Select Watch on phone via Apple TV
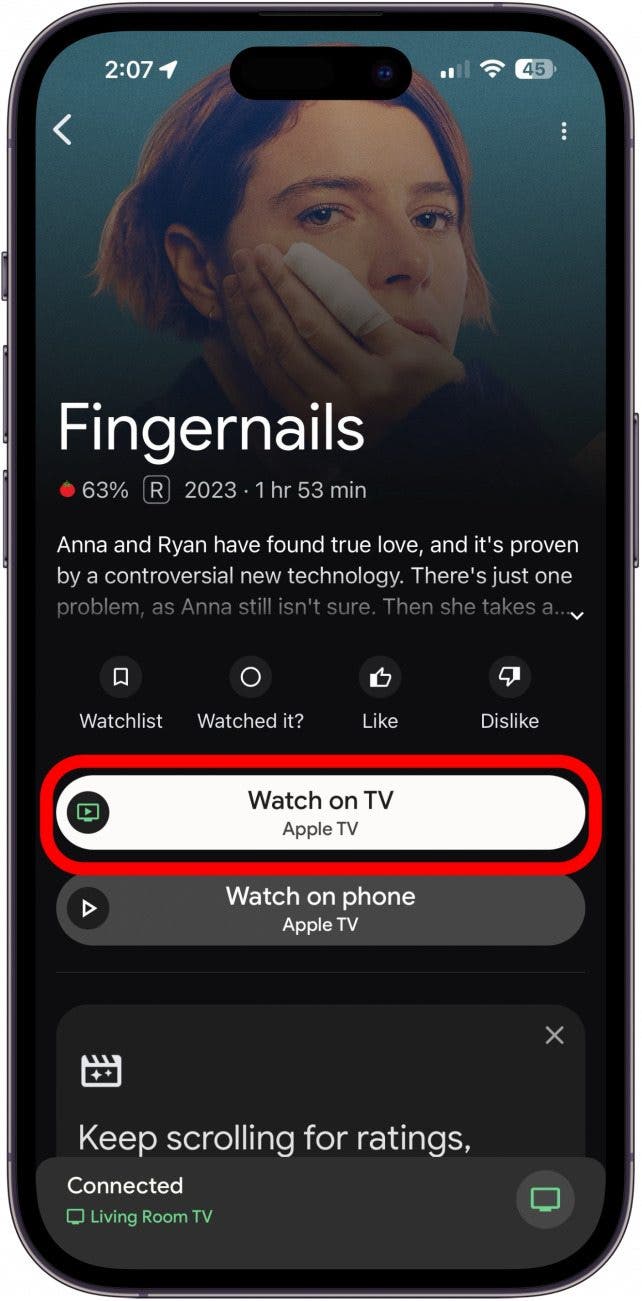 click(320, 907)
